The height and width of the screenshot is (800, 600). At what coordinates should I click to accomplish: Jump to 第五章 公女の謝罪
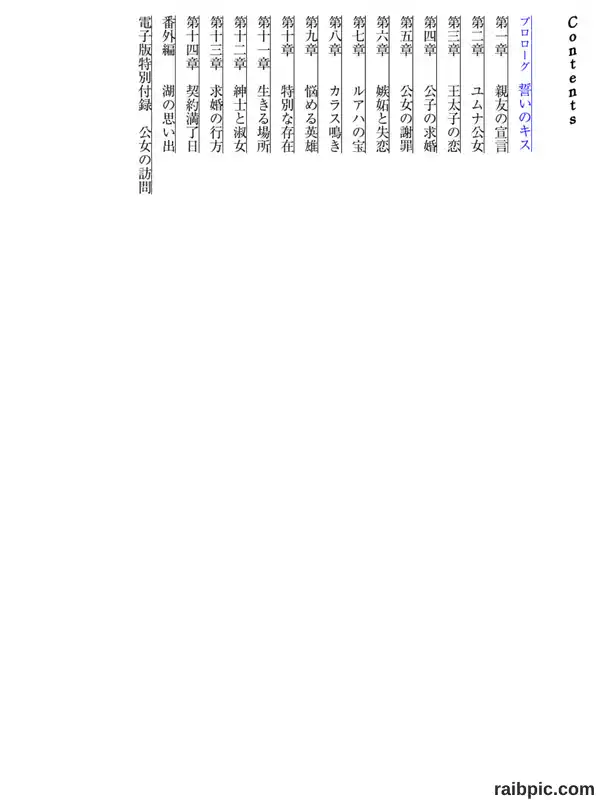pyautogui.click(x=407, y=84)
